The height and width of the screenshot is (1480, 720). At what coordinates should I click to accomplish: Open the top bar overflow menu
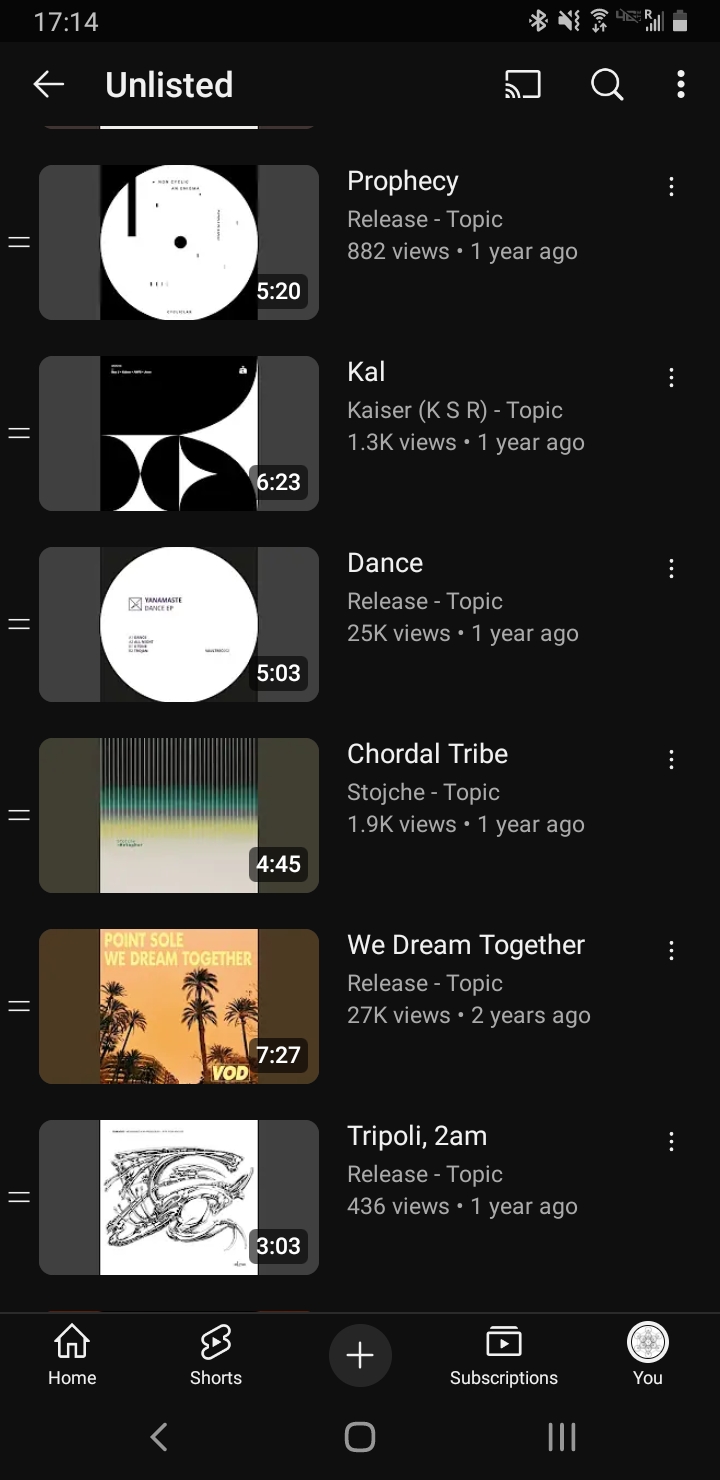[681, 85]
